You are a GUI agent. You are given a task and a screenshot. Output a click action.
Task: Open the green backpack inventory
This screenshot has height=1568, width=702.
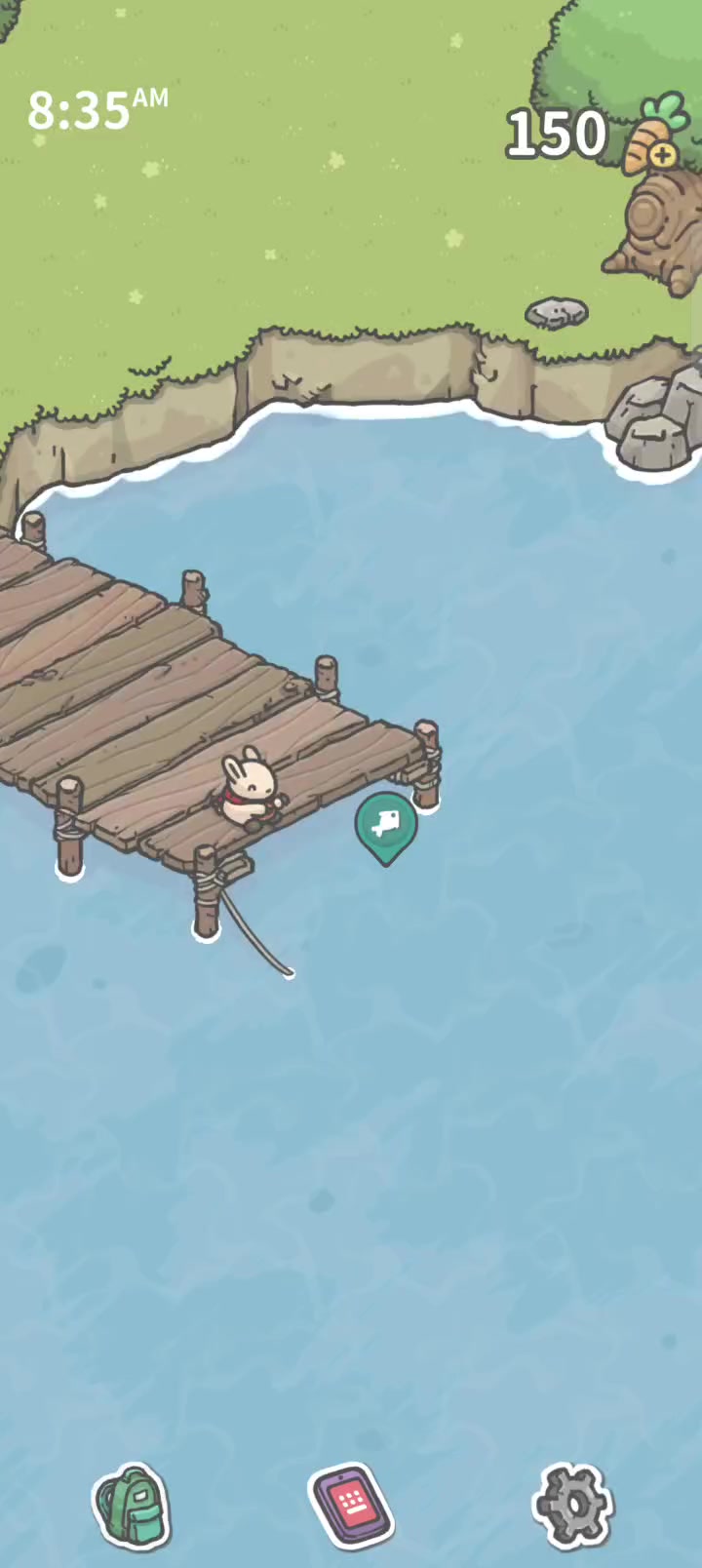(132, 1507)
